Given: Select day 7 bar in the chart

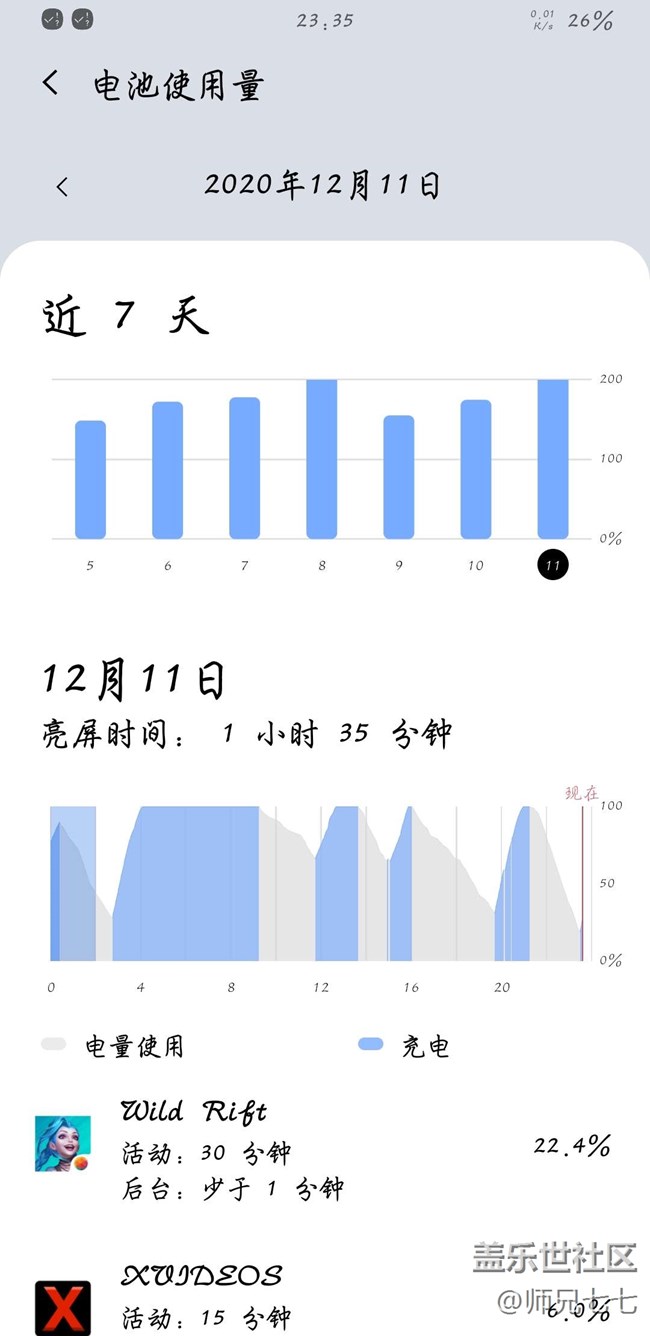Looking at the screenshot, I should pos(244,468).
